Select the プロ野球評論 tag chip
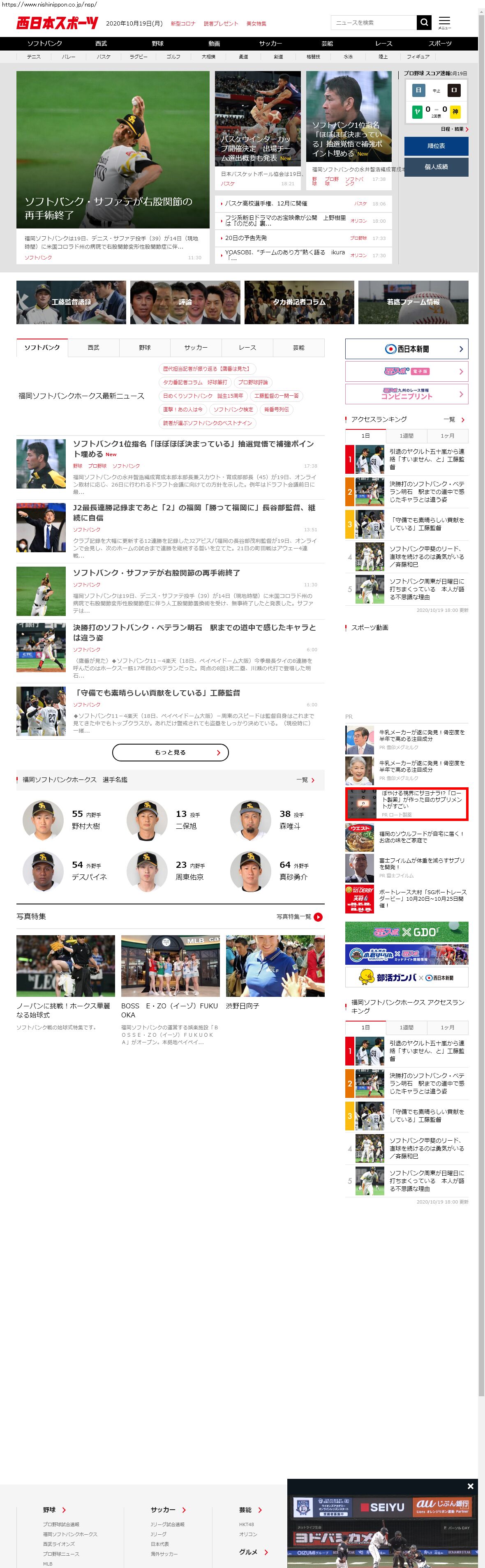This screenshot has width=485, height=1568. click(252, 382)
